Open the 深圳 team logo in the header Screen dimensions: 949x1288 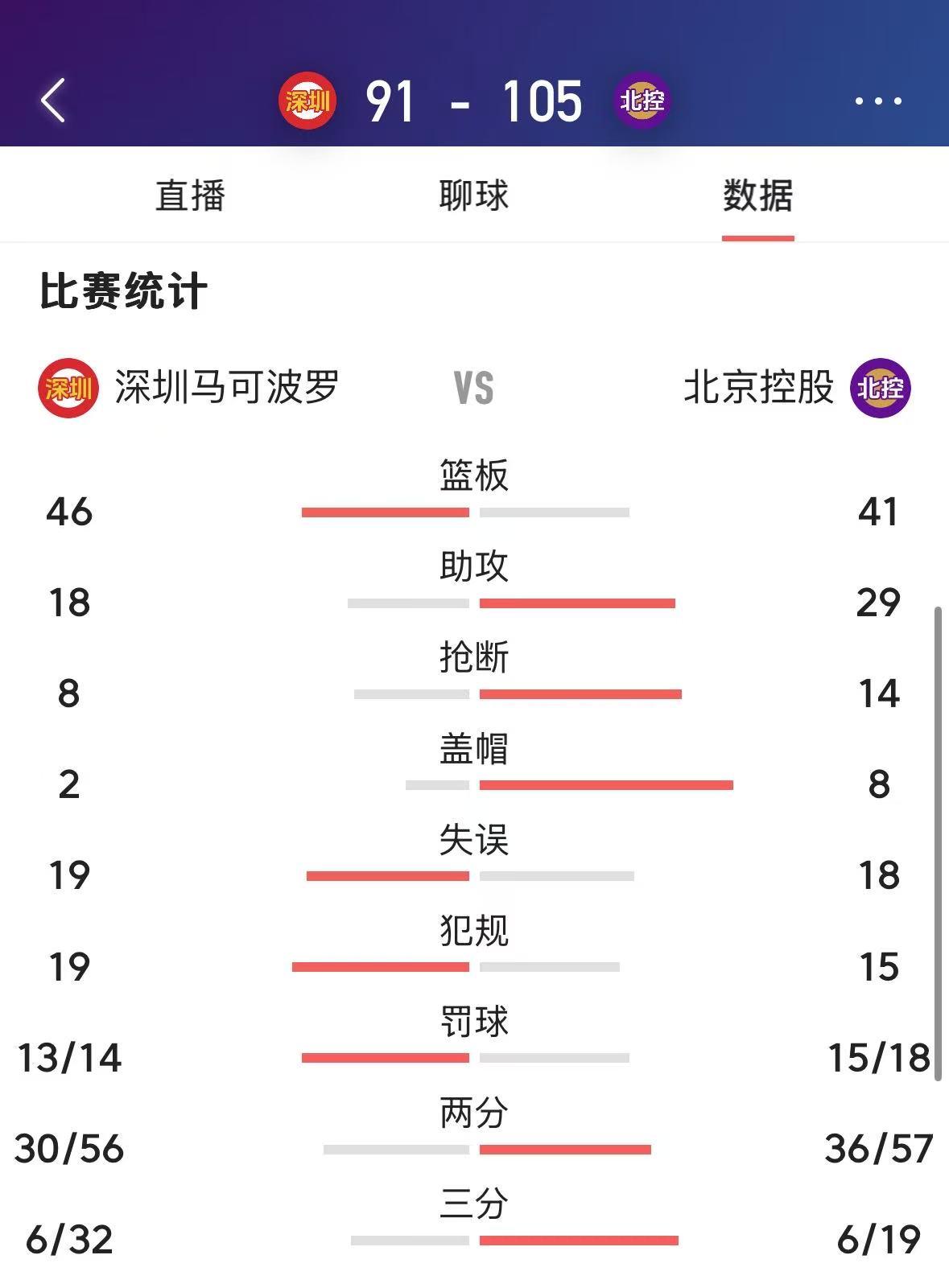(x=307, y=101)
